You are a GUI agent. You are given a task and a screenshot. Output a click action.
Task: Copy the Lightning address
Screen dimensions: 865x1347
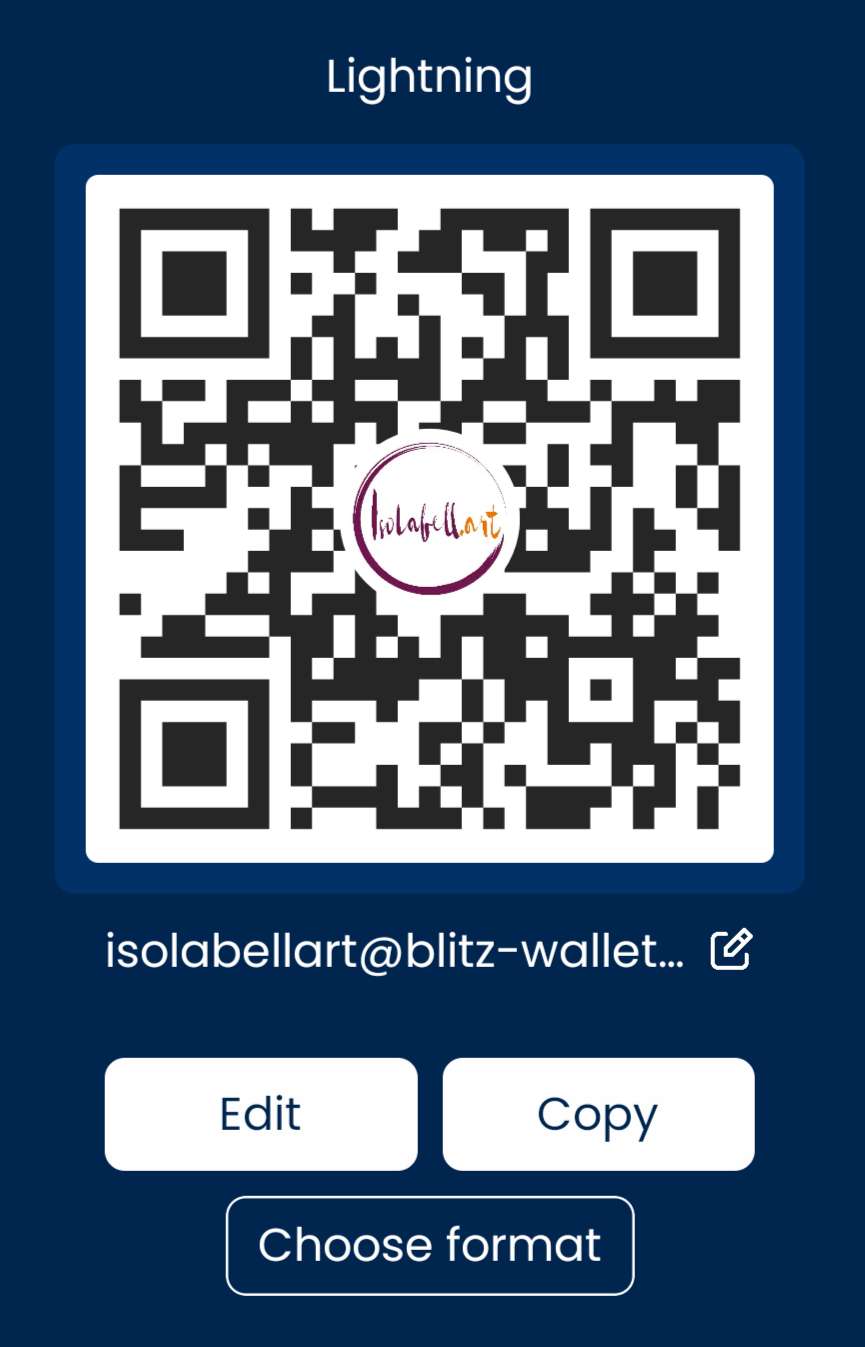[598, 1114]
